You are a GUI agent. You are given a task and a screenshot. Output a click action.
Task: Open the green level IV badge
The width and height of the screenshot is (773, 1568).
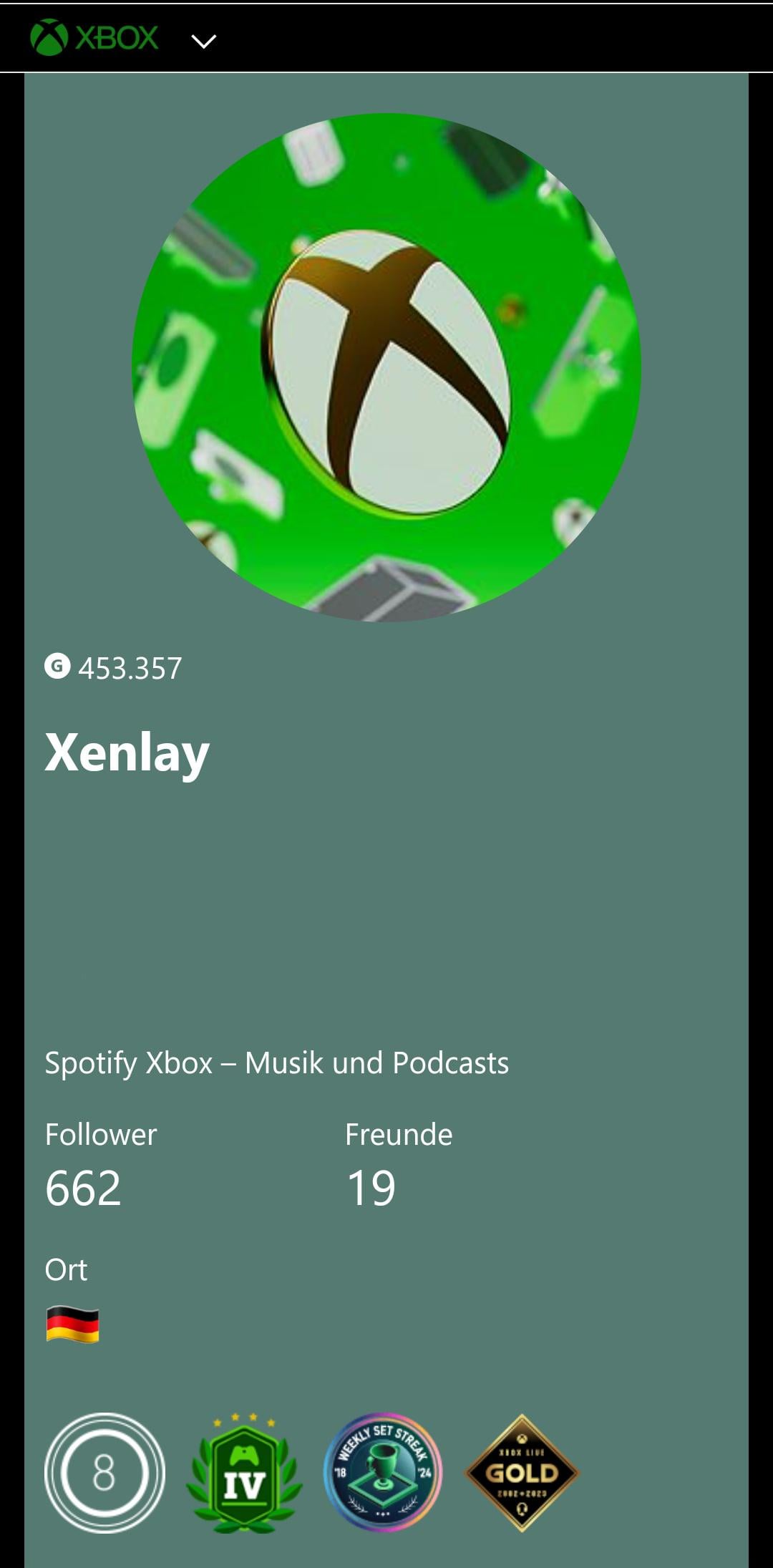tap(244, 1473)
